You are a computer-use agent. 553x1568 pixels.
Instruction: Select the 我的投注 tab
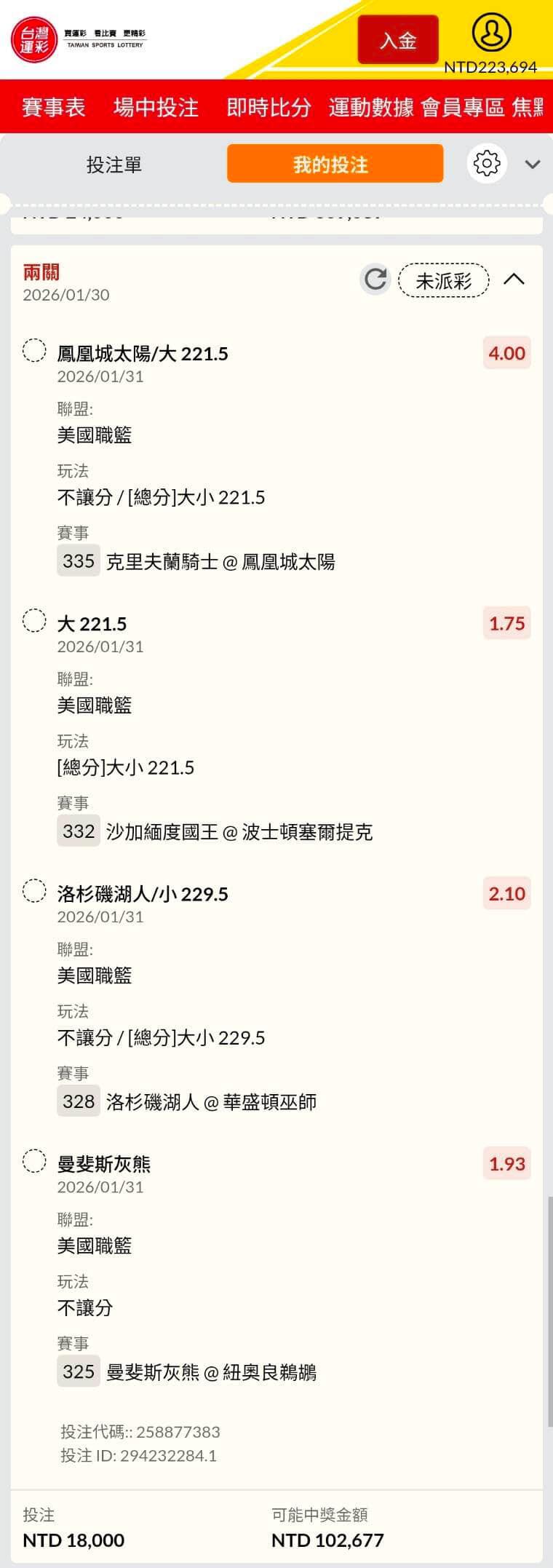click(x=335, y=164)
